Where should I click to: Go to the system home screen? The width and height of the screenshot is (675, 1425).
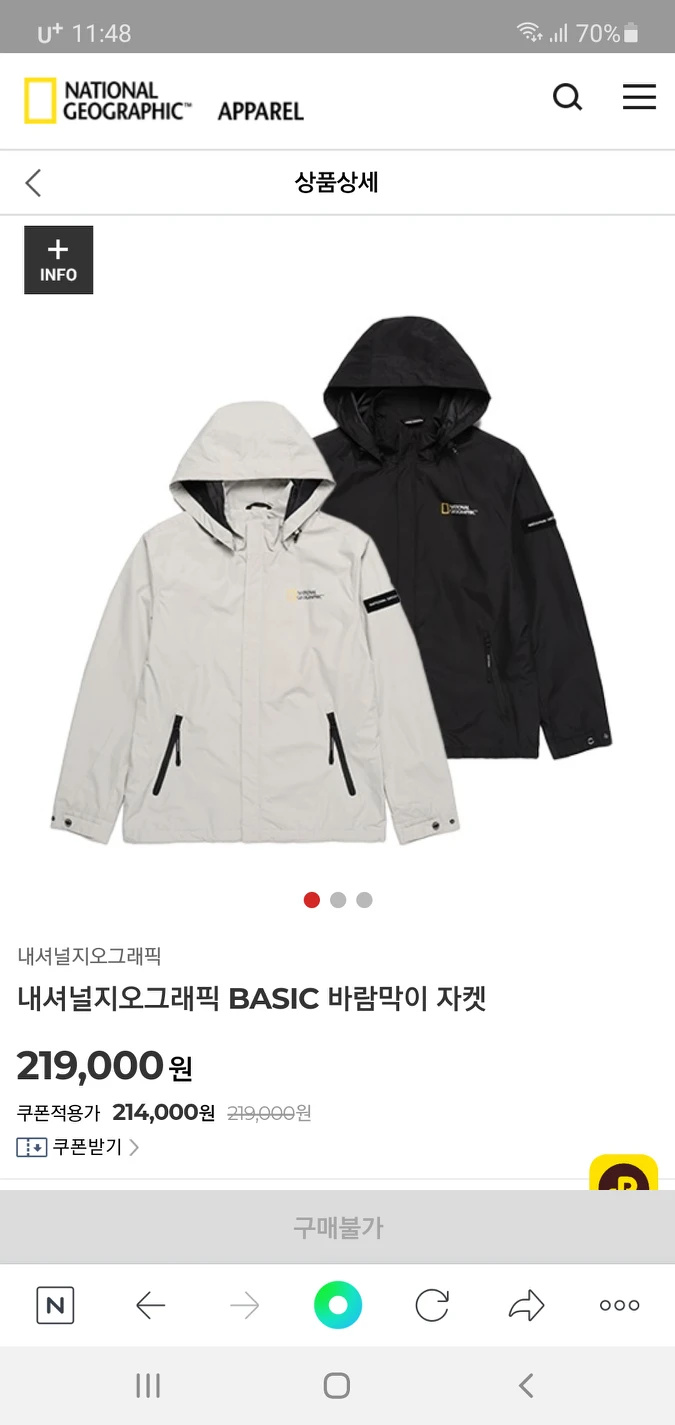point(337,1385)
